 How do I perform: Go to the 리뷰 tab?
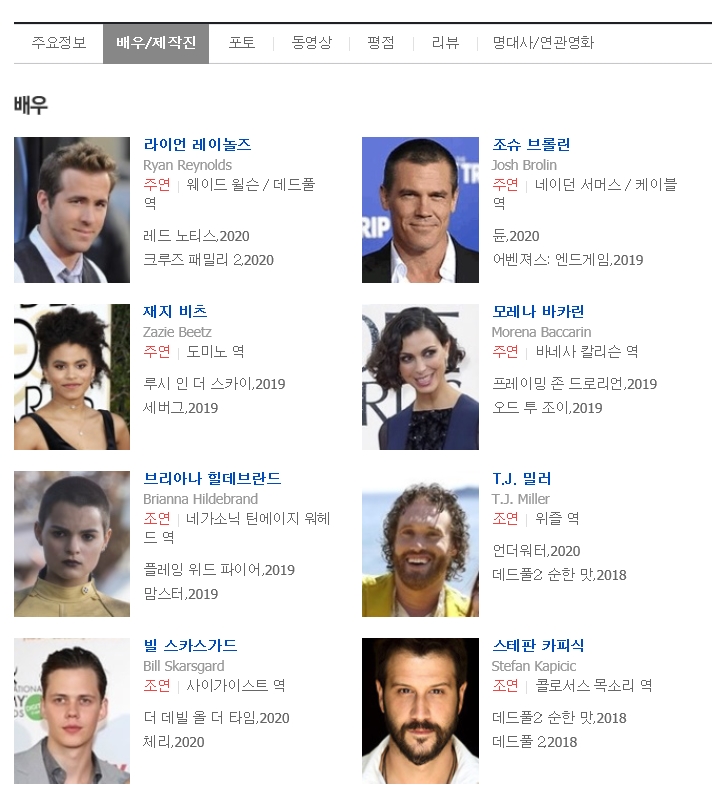[x=445, y=43]
